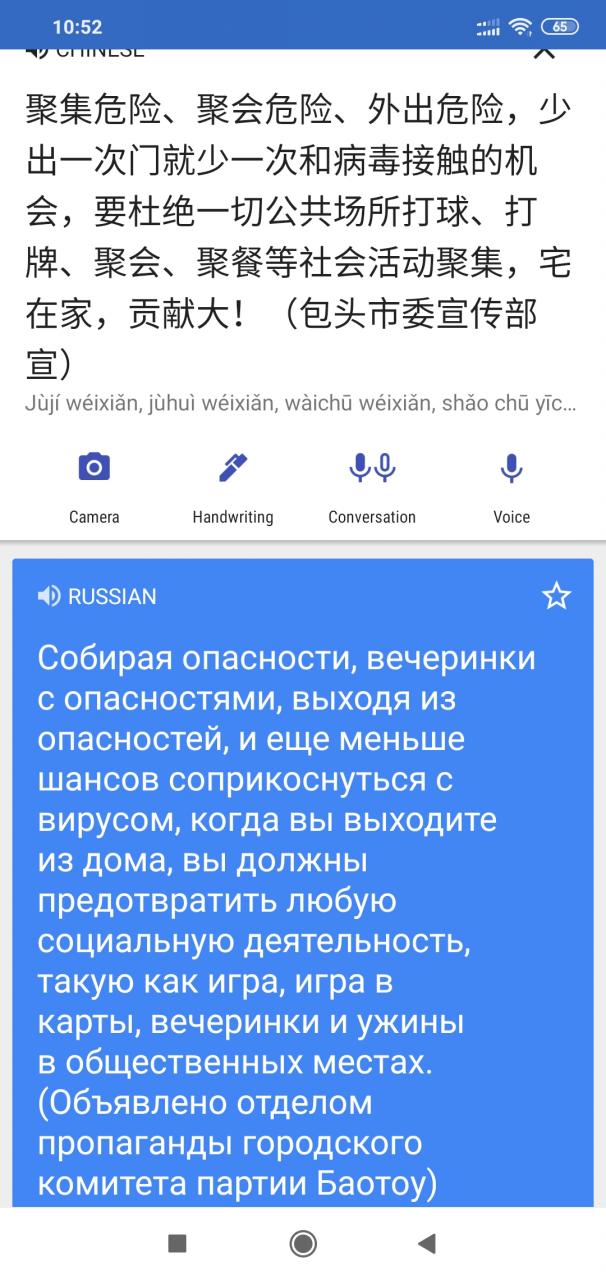Screen dimensions: 606x1280
Task: Go to the home screen
Action: coord(303,1243)
